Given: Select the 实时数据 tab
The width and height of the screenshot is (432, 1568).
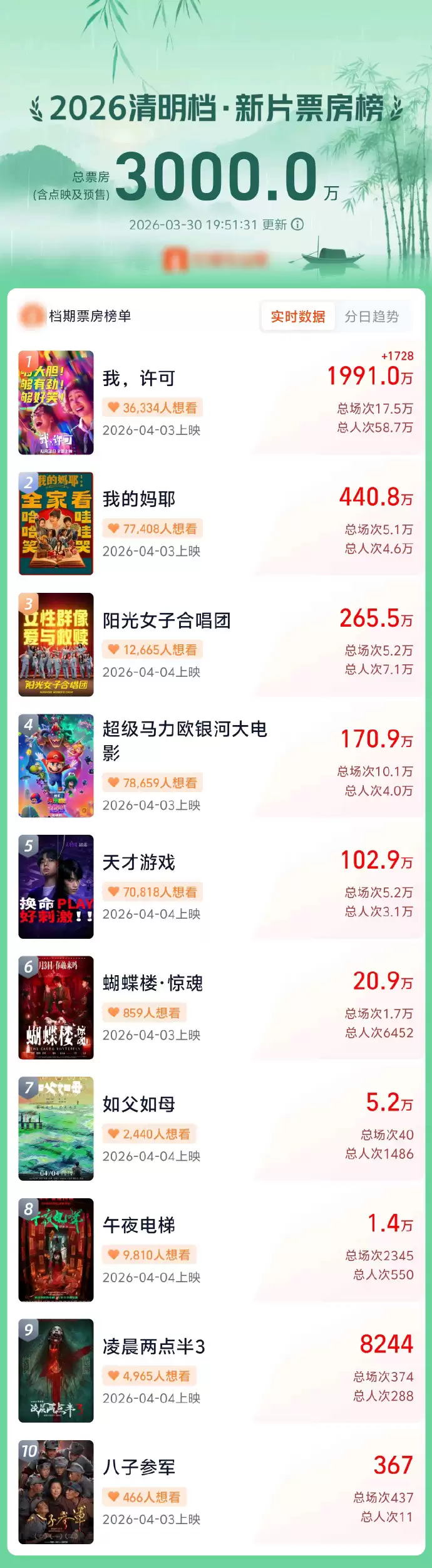Looking at the screenshot, I should (x=298, y=316).
